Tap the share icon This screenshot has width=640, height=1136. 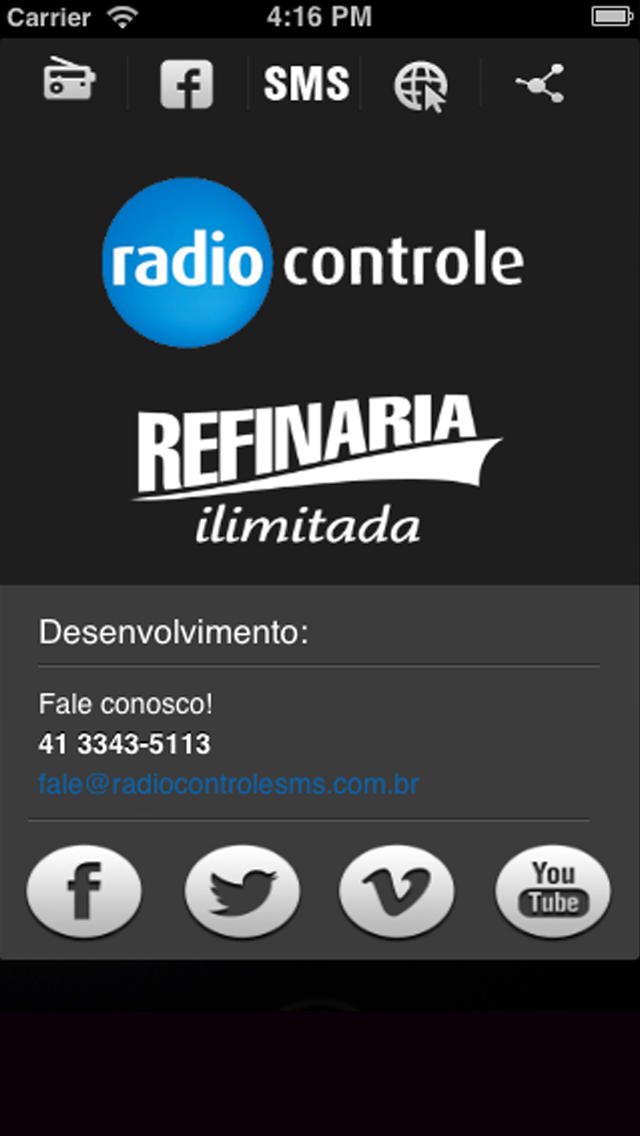tap(540, 83)
